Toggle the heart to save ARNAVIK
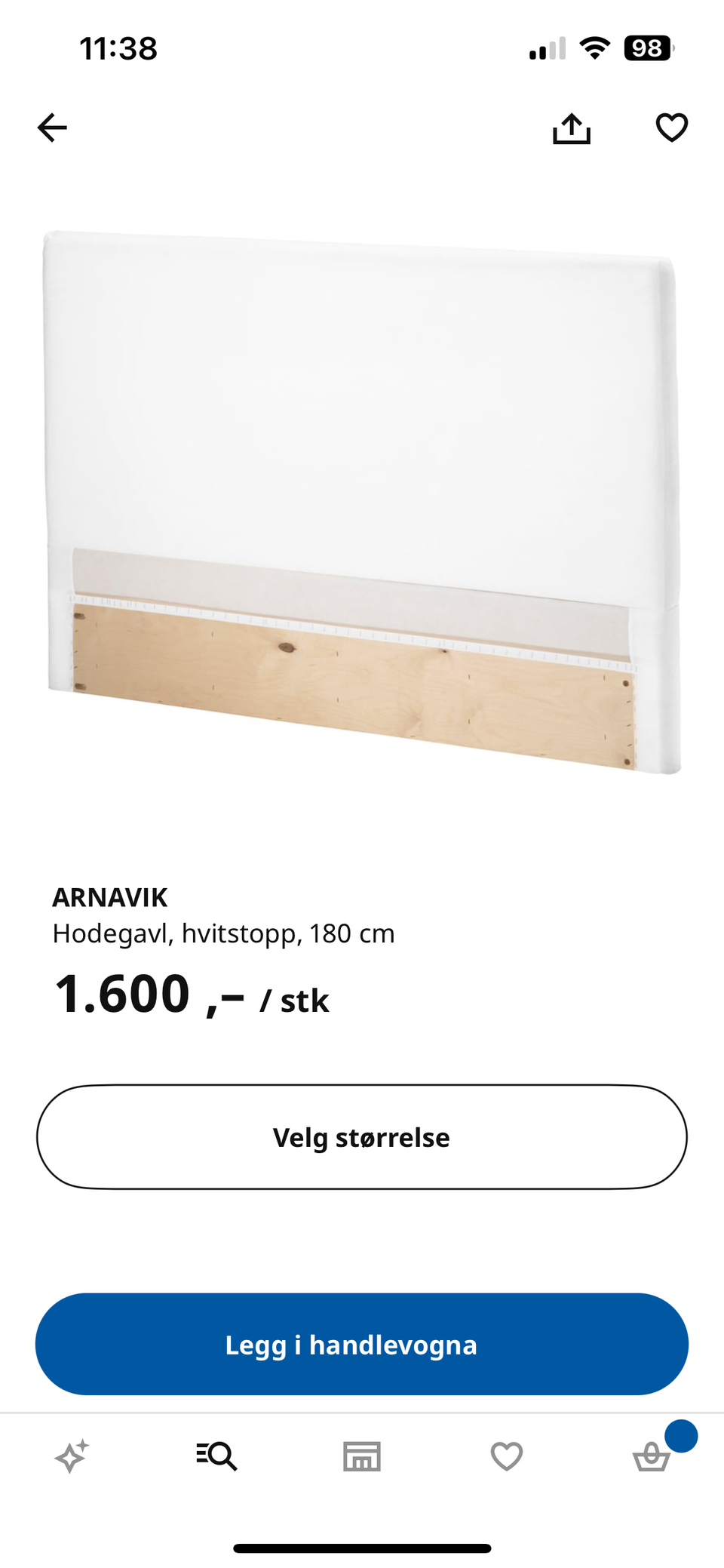The width and height of the screenshot is (724, 1568). [x=670, y=127]
